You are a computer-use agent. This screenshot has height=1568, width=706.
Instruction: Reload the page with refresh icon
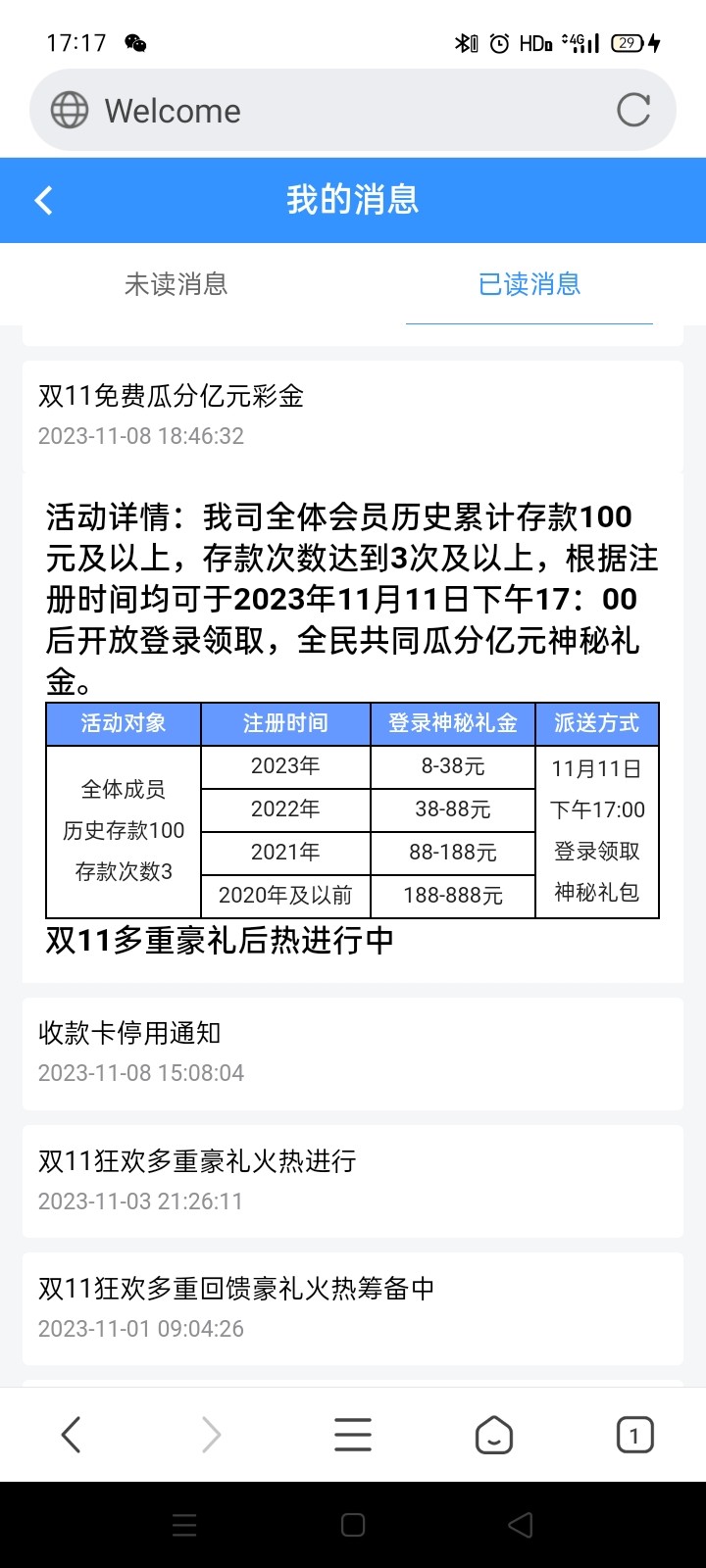(x=633, y=111)
